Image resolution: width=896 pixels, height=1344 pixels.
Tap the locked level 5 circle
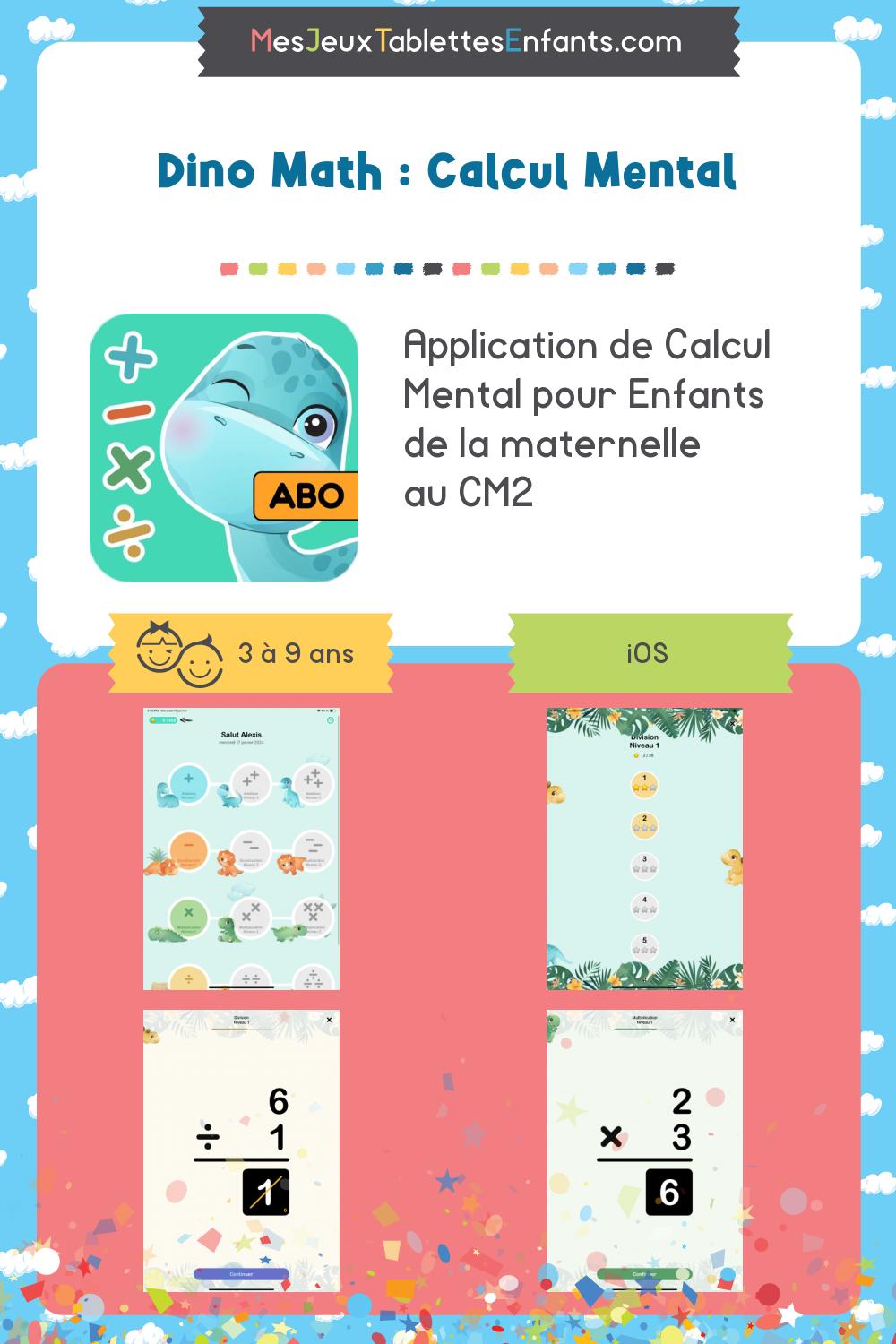[645, 943]
